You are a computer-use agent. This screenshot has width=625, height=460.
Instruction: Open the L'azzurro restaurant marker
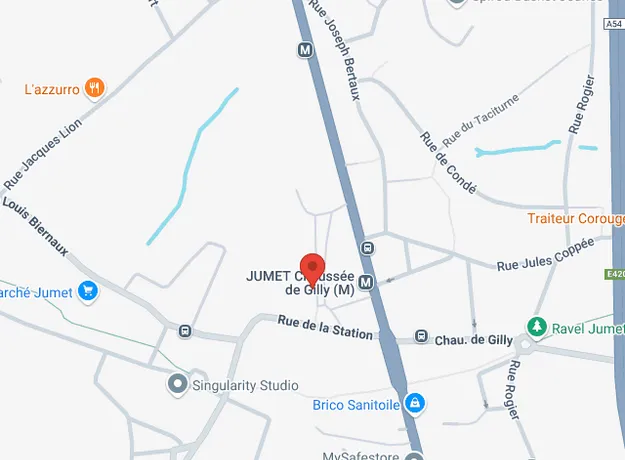(95, 88)
